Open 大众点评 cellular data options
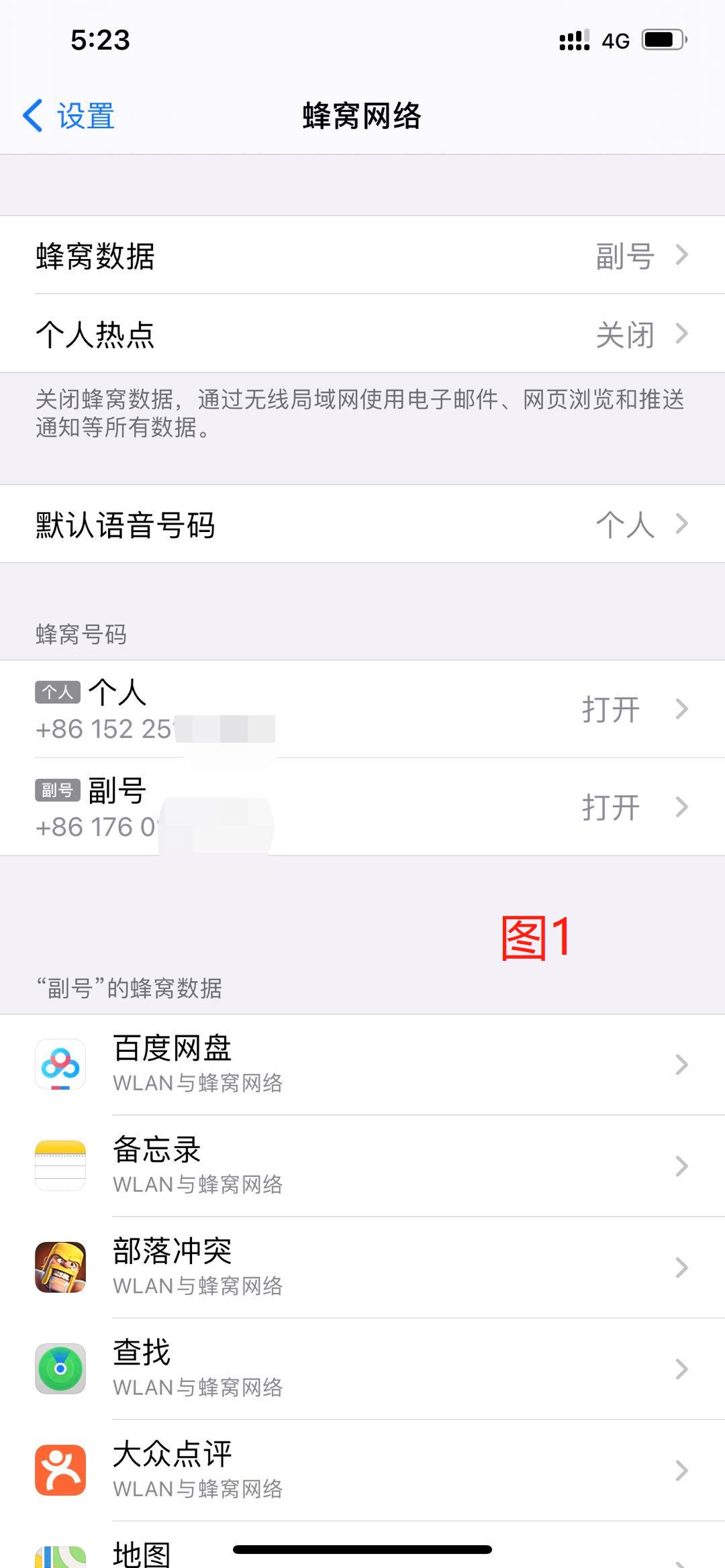725x1568 pixels. click(362, 1470)
